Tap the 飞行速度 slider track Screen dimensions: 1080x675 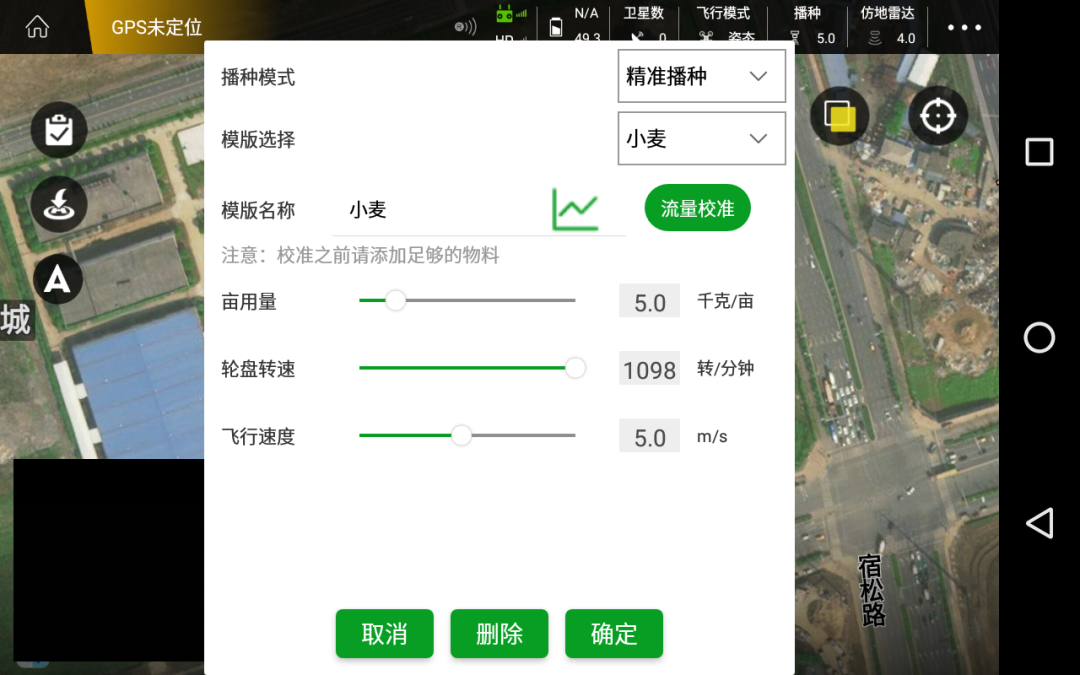point(467,435)
